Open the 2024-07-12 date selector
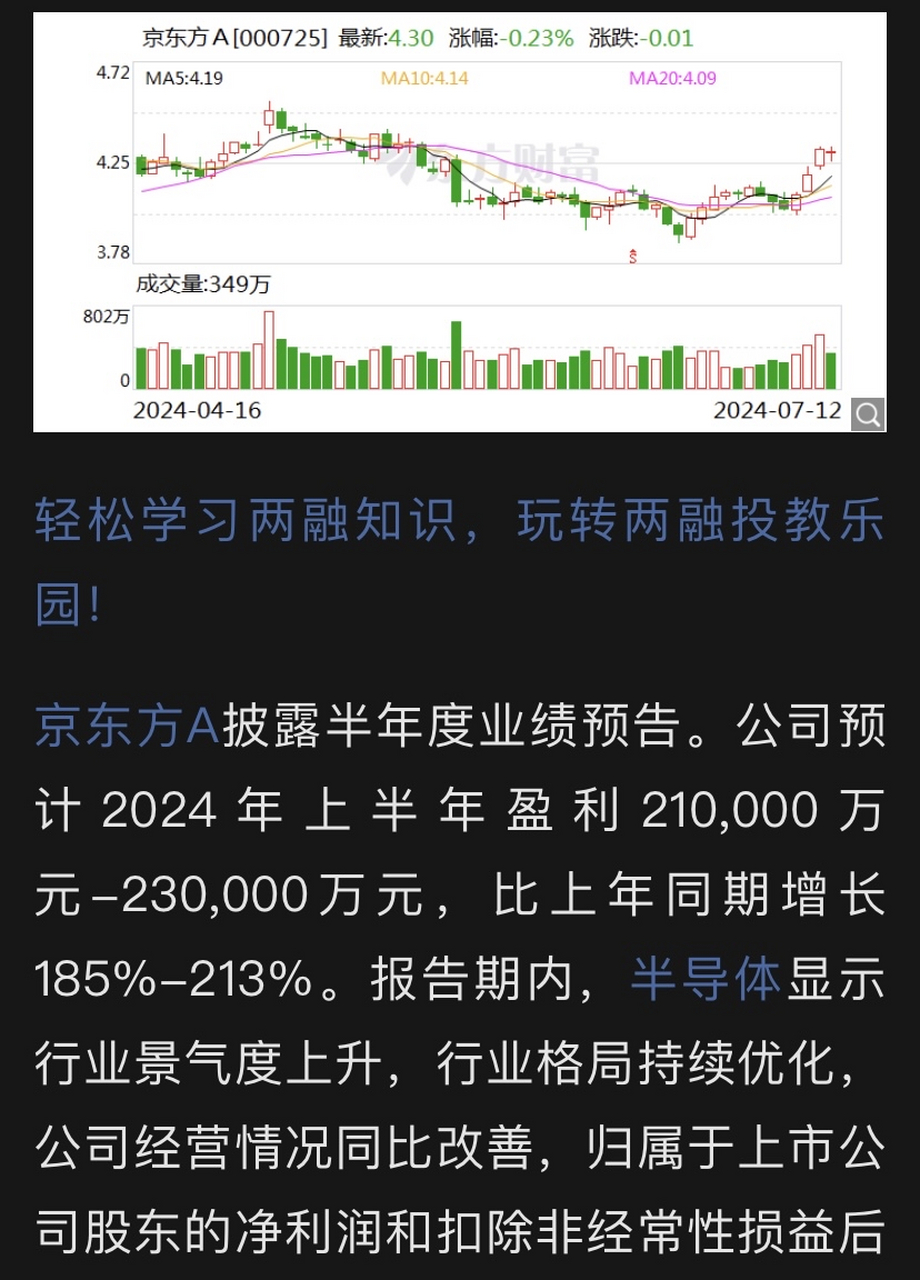Viewport: 920px width, 1280px height. pyautogui.click(x=779, y=410)
